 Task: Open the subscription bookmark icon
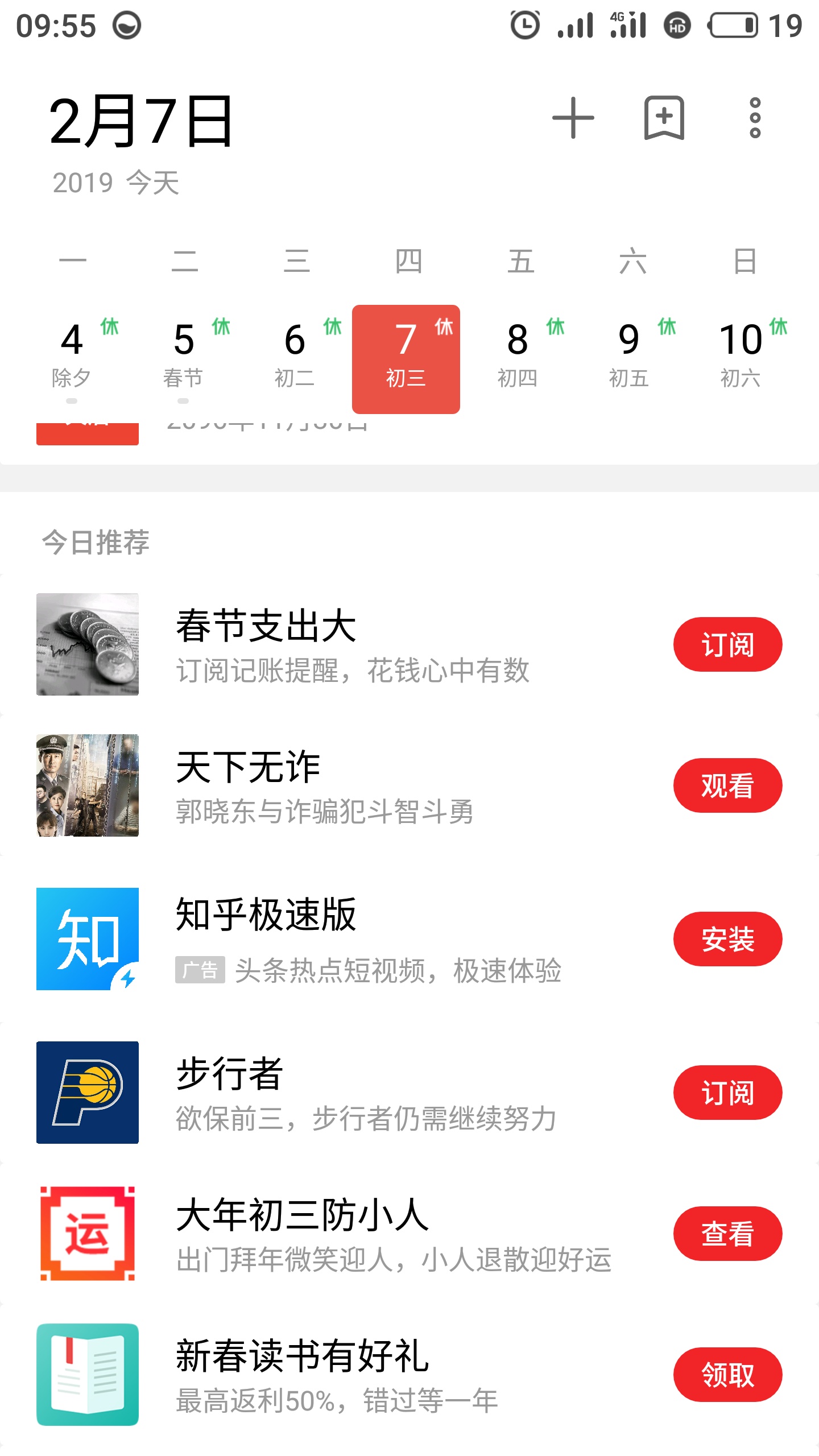coord(664,118)
